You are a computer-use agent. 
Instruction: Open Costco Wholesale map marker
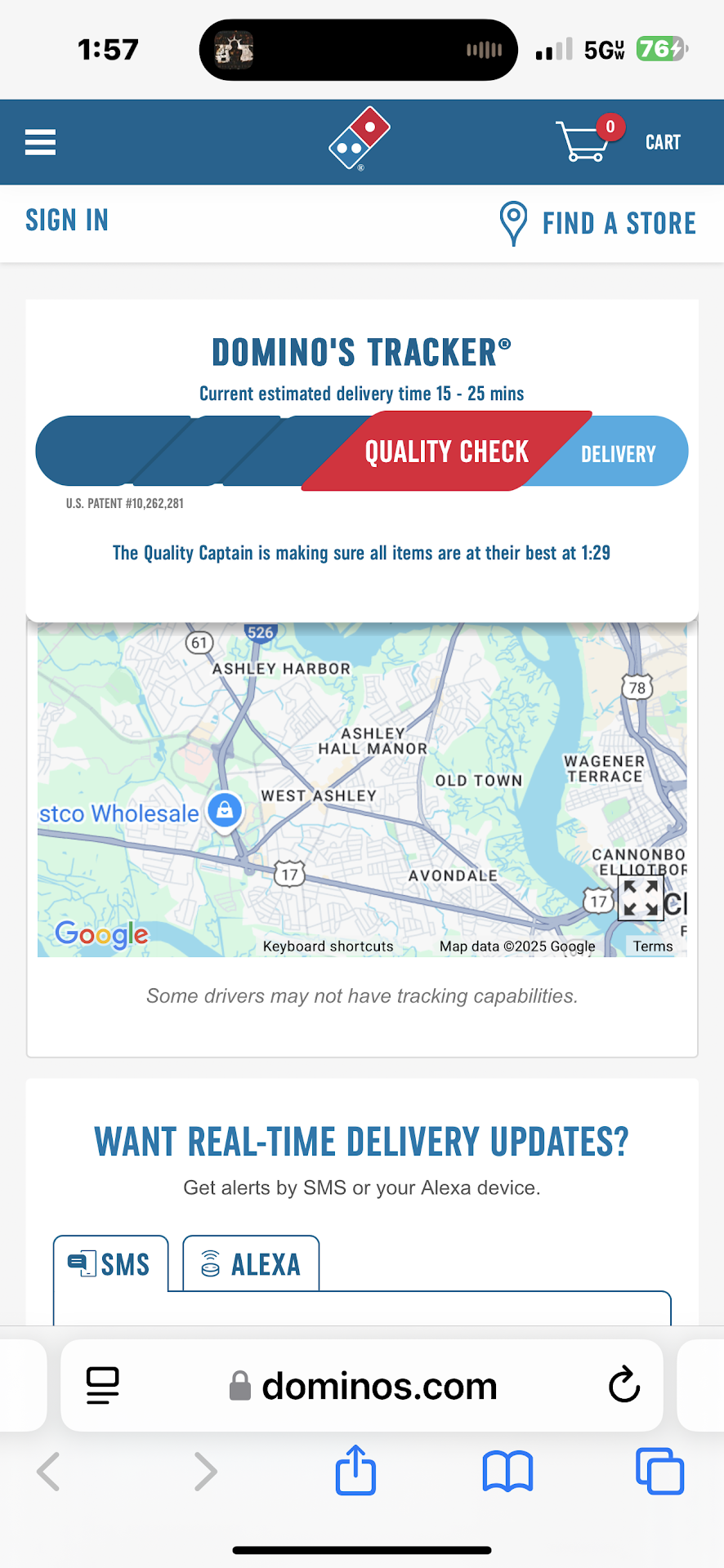pos(225,811)
